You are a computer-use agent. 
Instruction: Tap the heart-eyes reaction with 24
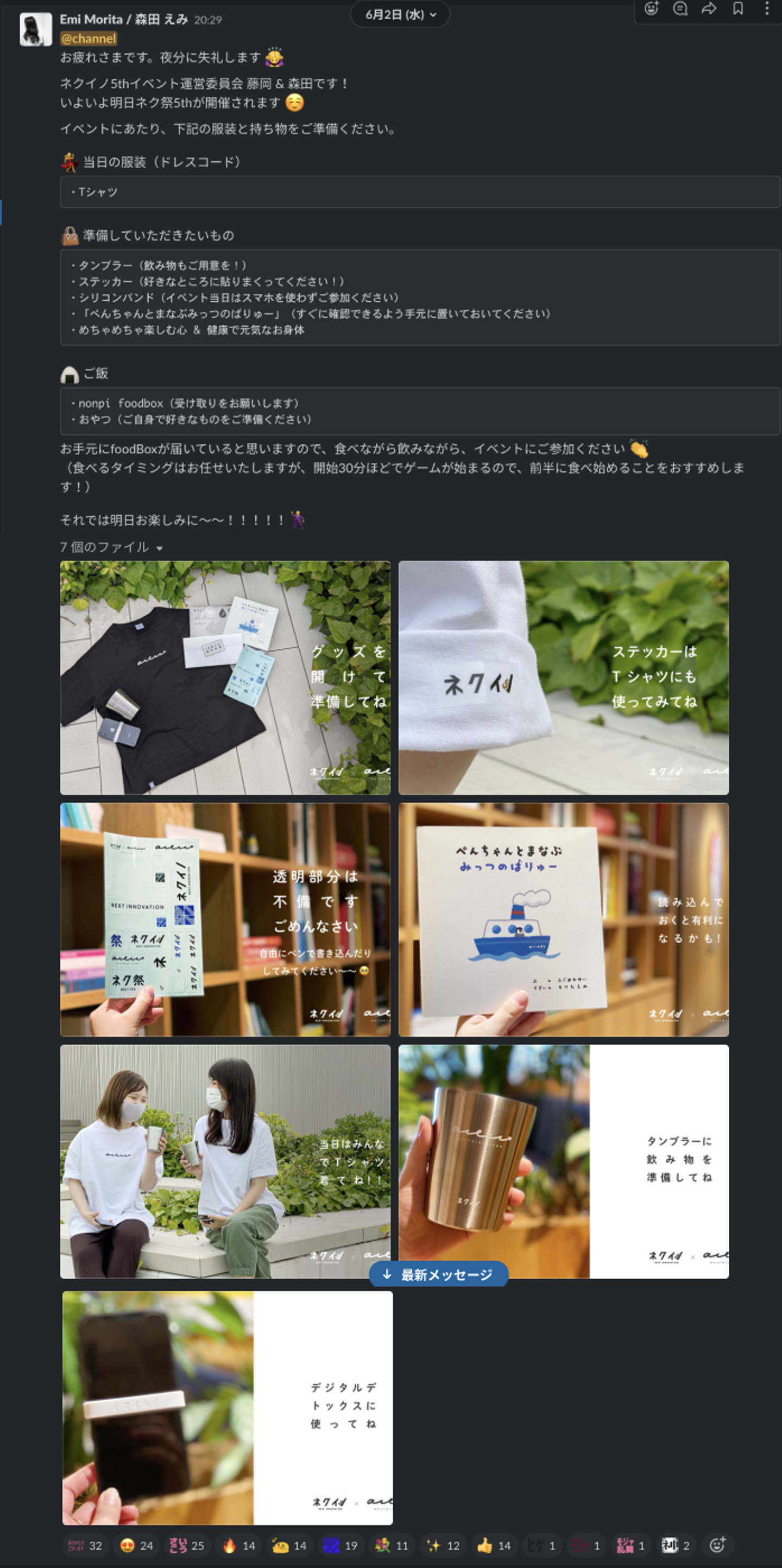(136, 1546)
